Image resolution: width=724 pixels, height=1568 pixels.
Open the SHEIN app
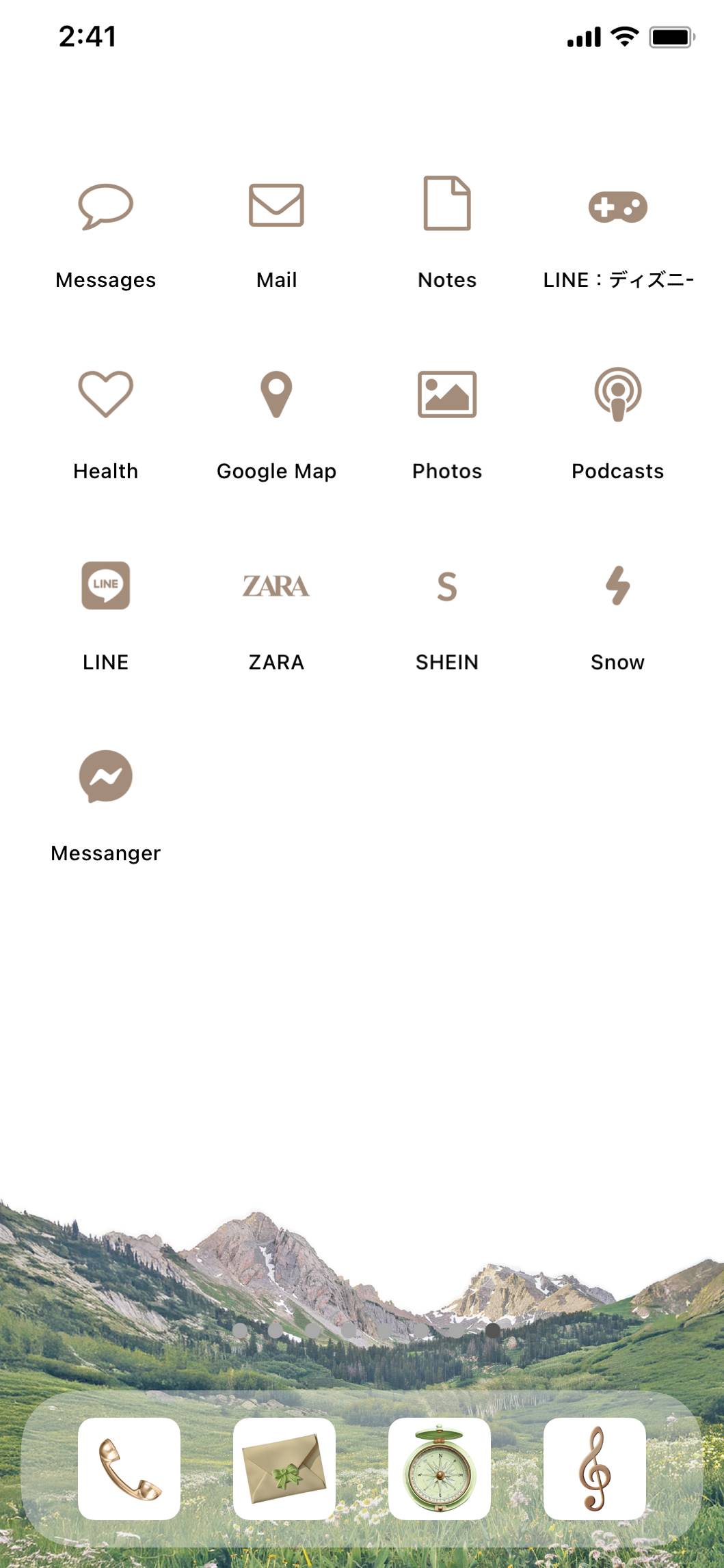coord(447,586)
